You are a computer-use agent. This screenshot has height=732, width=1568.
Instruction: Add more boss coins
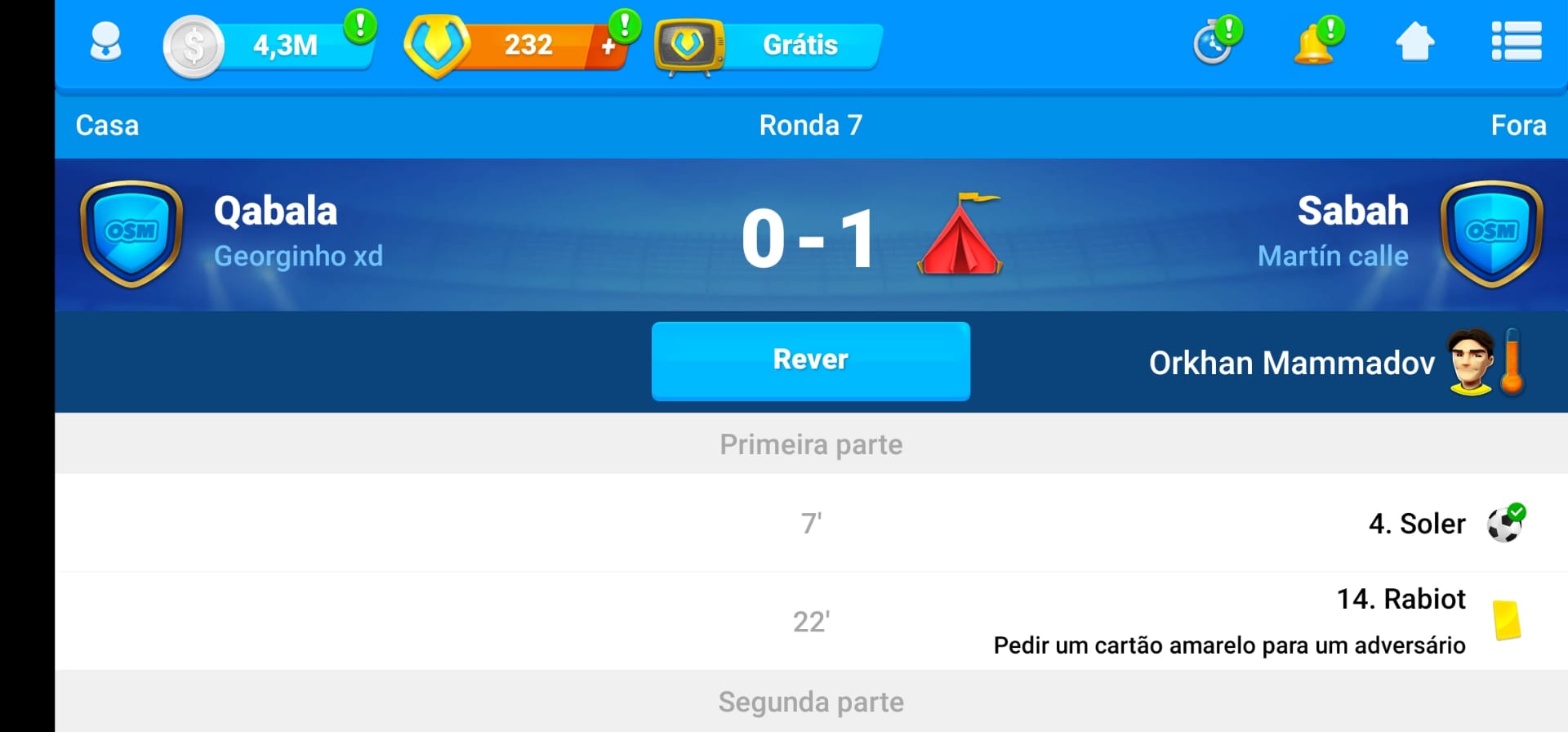[608, 46]
